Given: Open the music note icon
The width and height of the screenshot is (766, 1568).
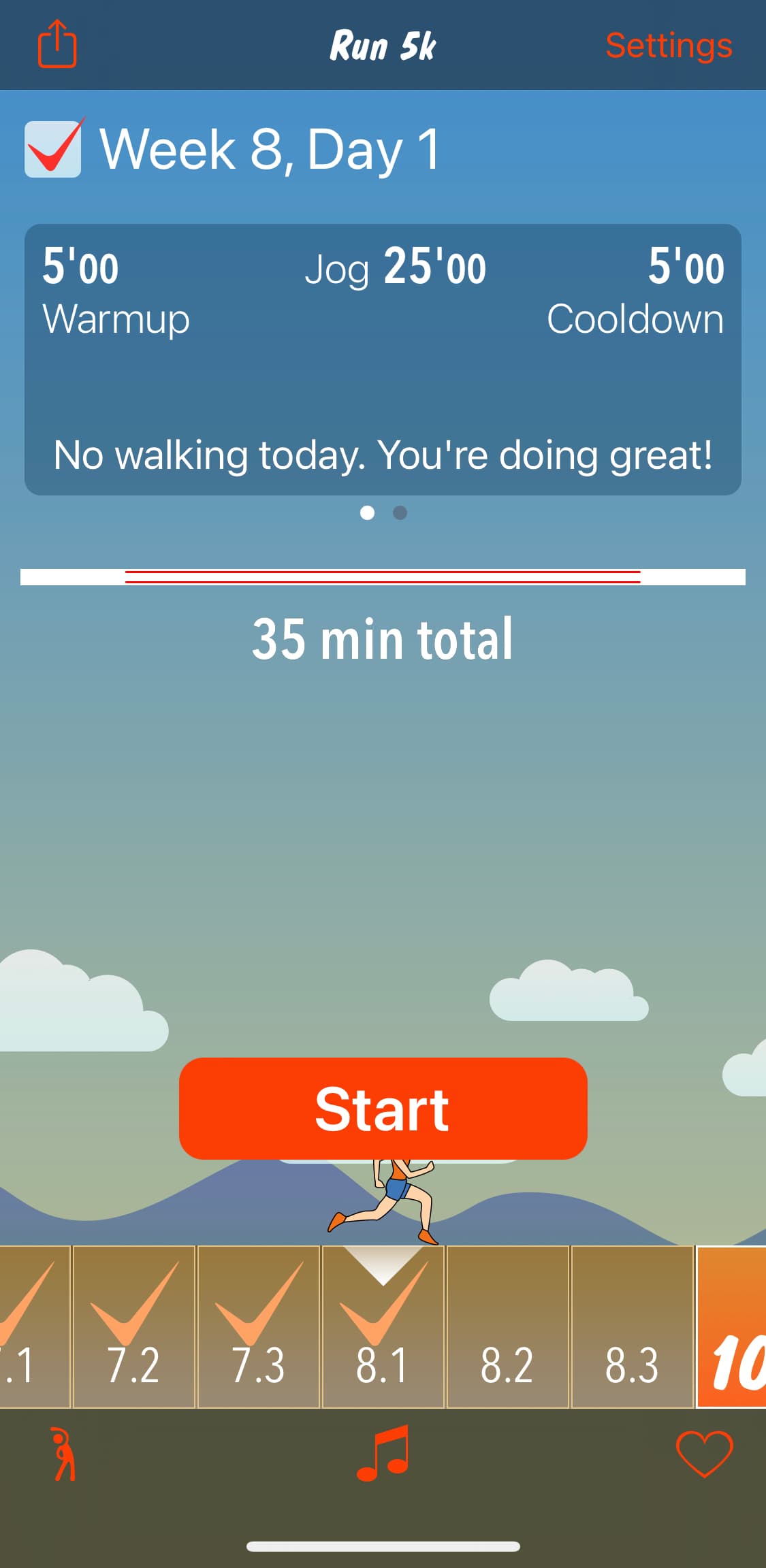Looking at the screenshot, I should pyautogui.click(x=383, y=1452).
